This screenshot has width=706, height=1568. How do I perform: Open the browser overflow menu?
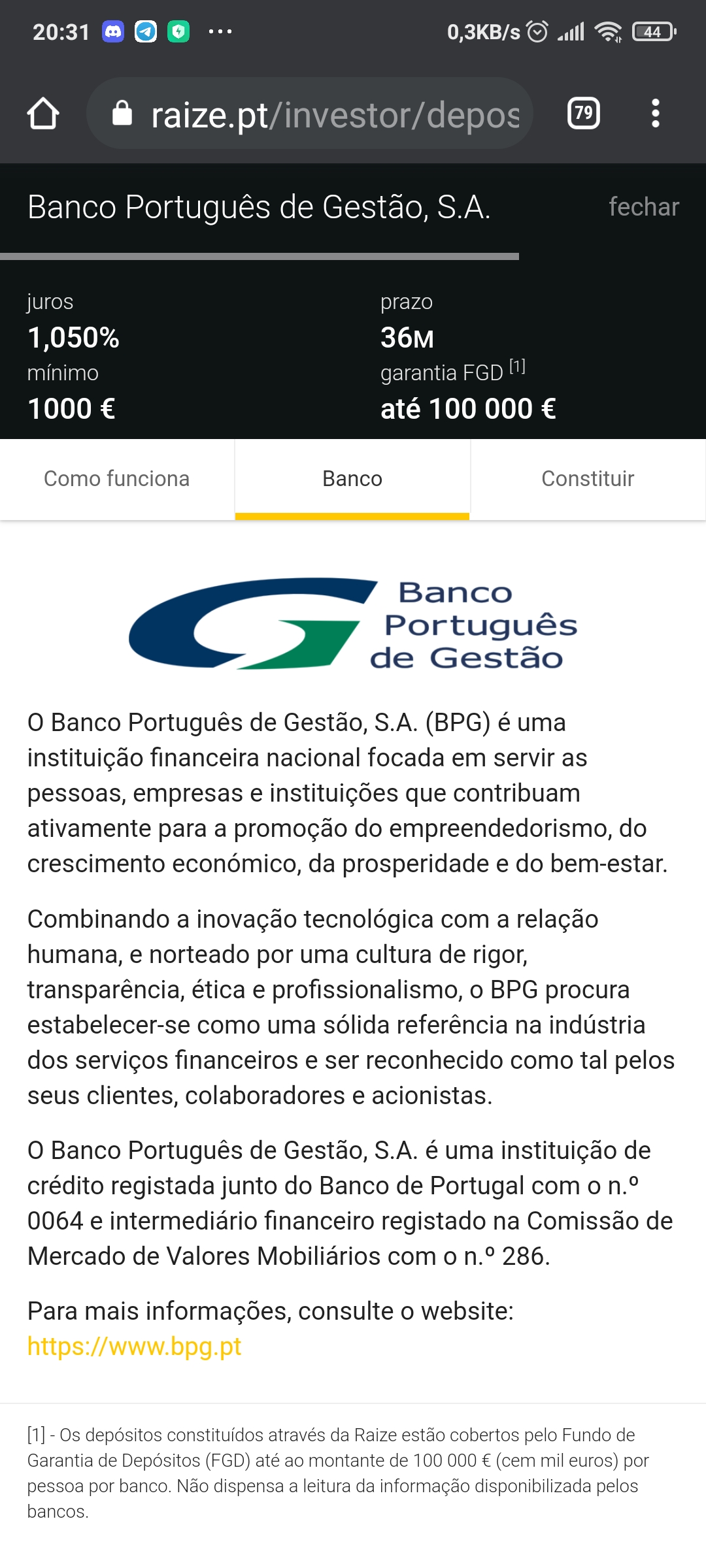tap(655, 114)
